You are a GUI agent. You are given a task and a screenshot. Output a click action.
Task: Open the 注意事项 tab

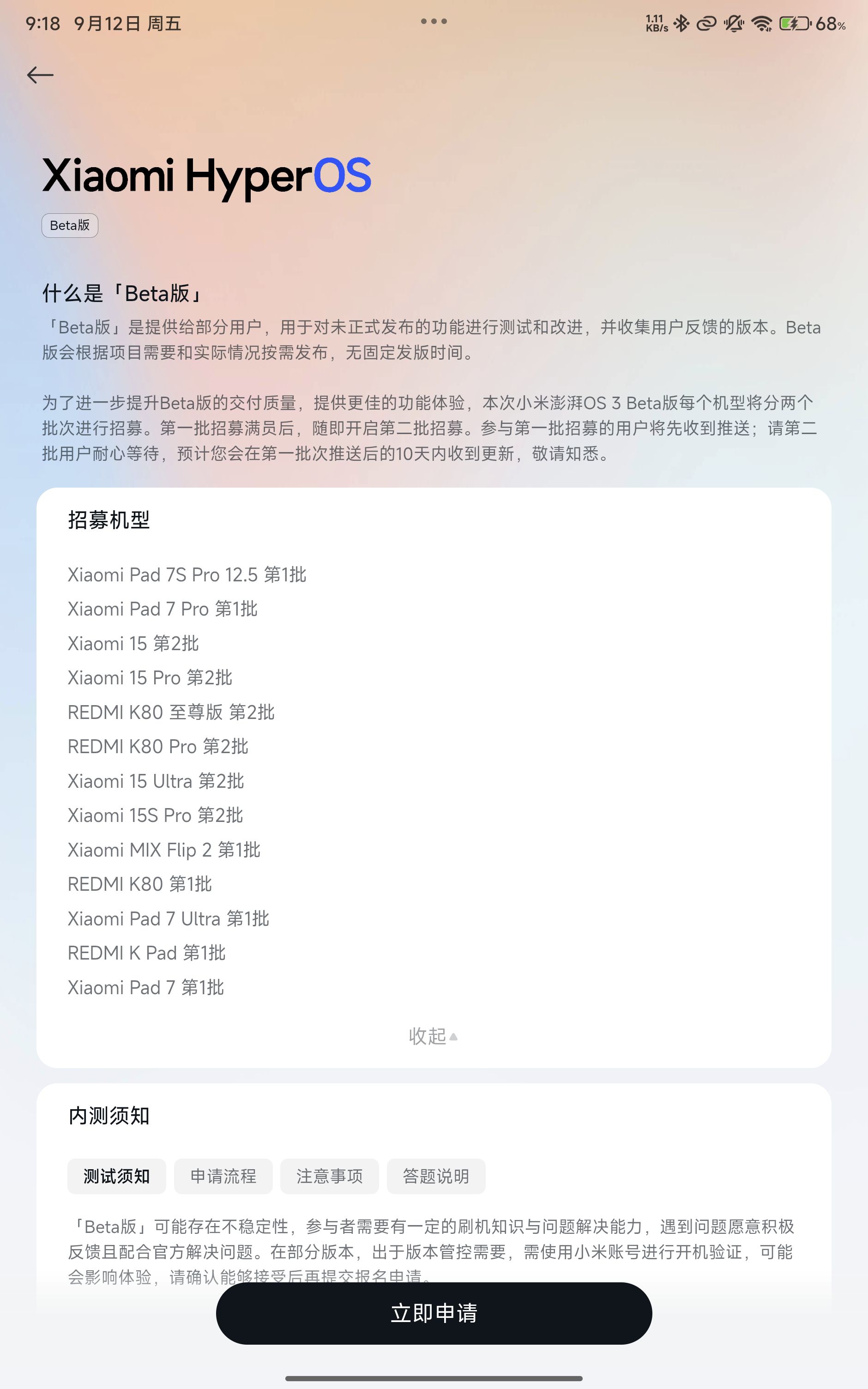click(330, 1176)
